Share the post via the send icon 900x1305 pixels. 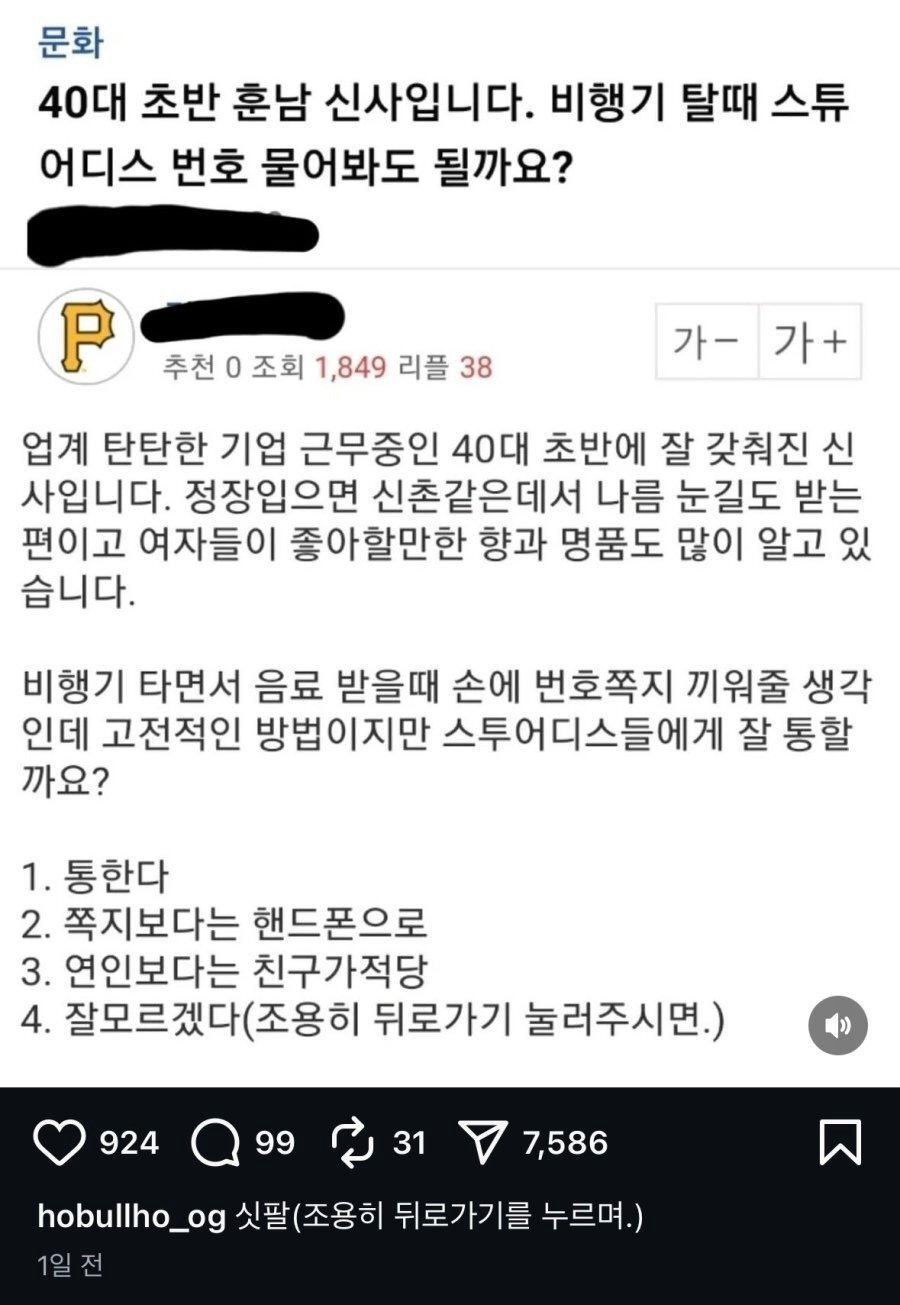(x=484, y=1142)
